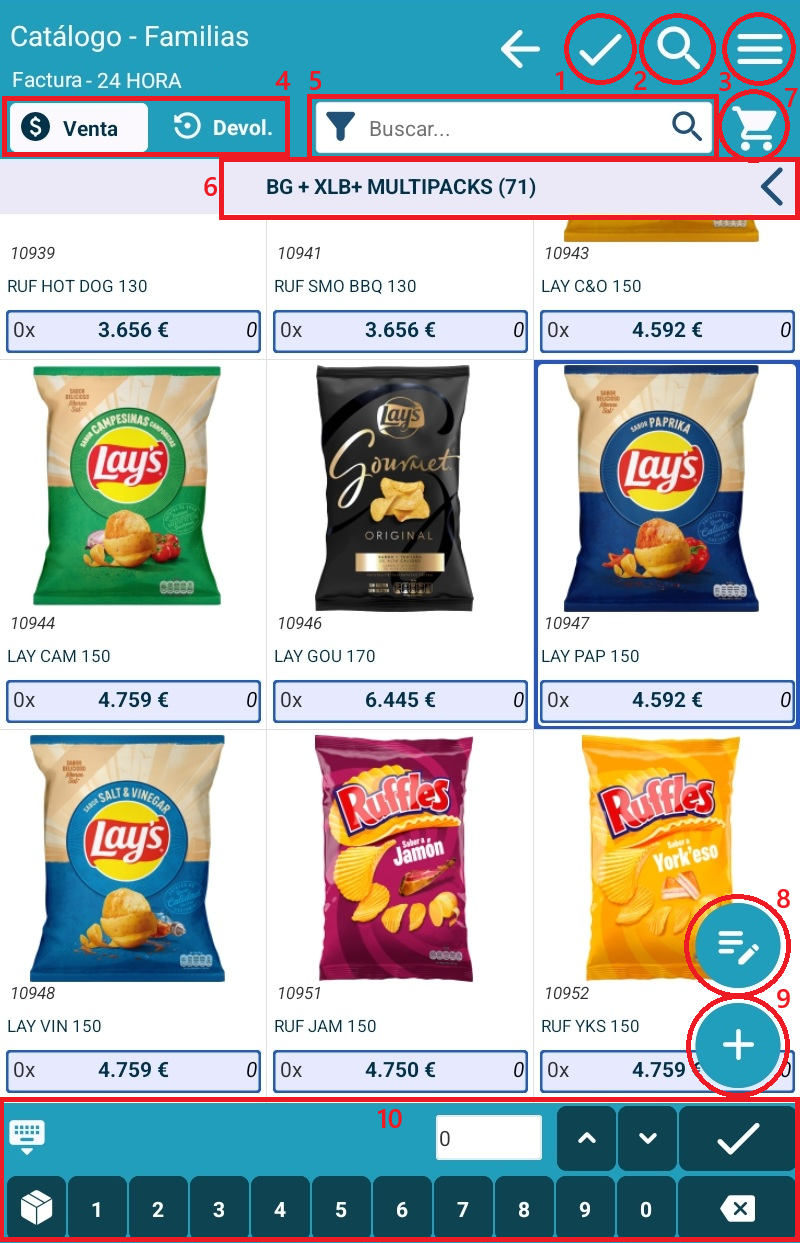The image size is (800, 1243).
Task: Go back with the arrow icon
Action: tap(520, 49)
